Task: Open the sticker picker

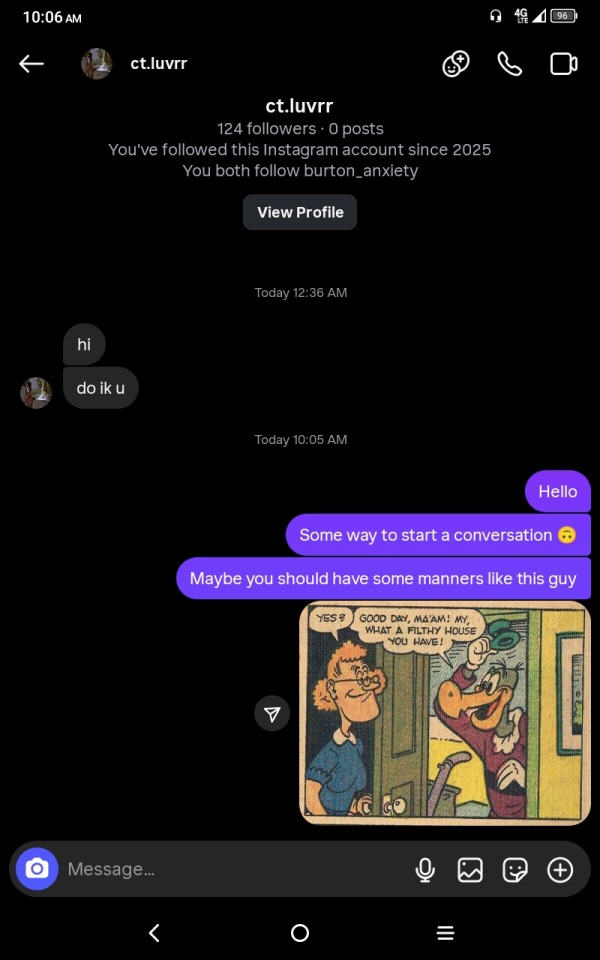Action: click(515, 870)
